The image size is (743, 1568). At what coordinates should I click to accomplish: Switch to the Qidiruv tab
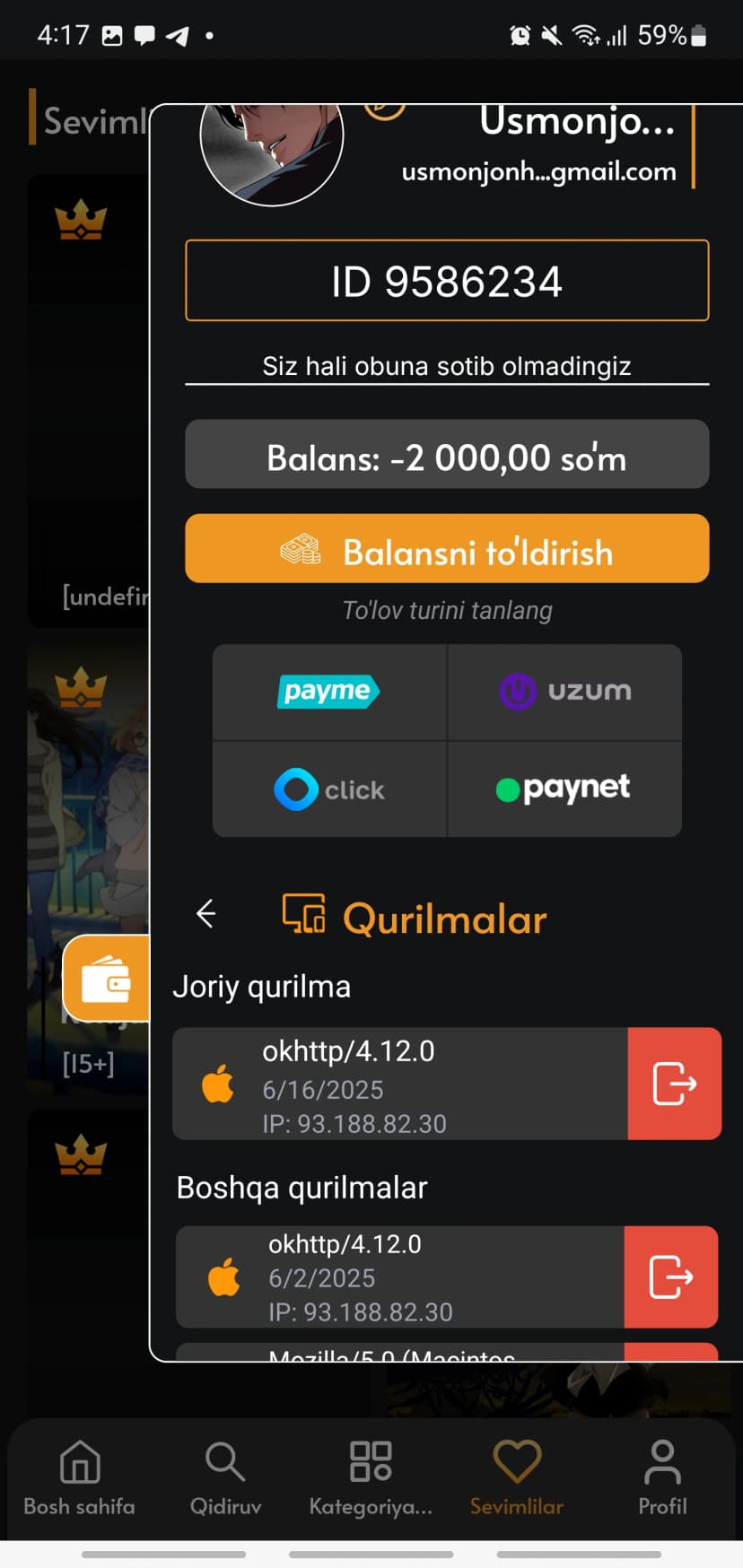pyautogui.click(x=225, y=1477)
